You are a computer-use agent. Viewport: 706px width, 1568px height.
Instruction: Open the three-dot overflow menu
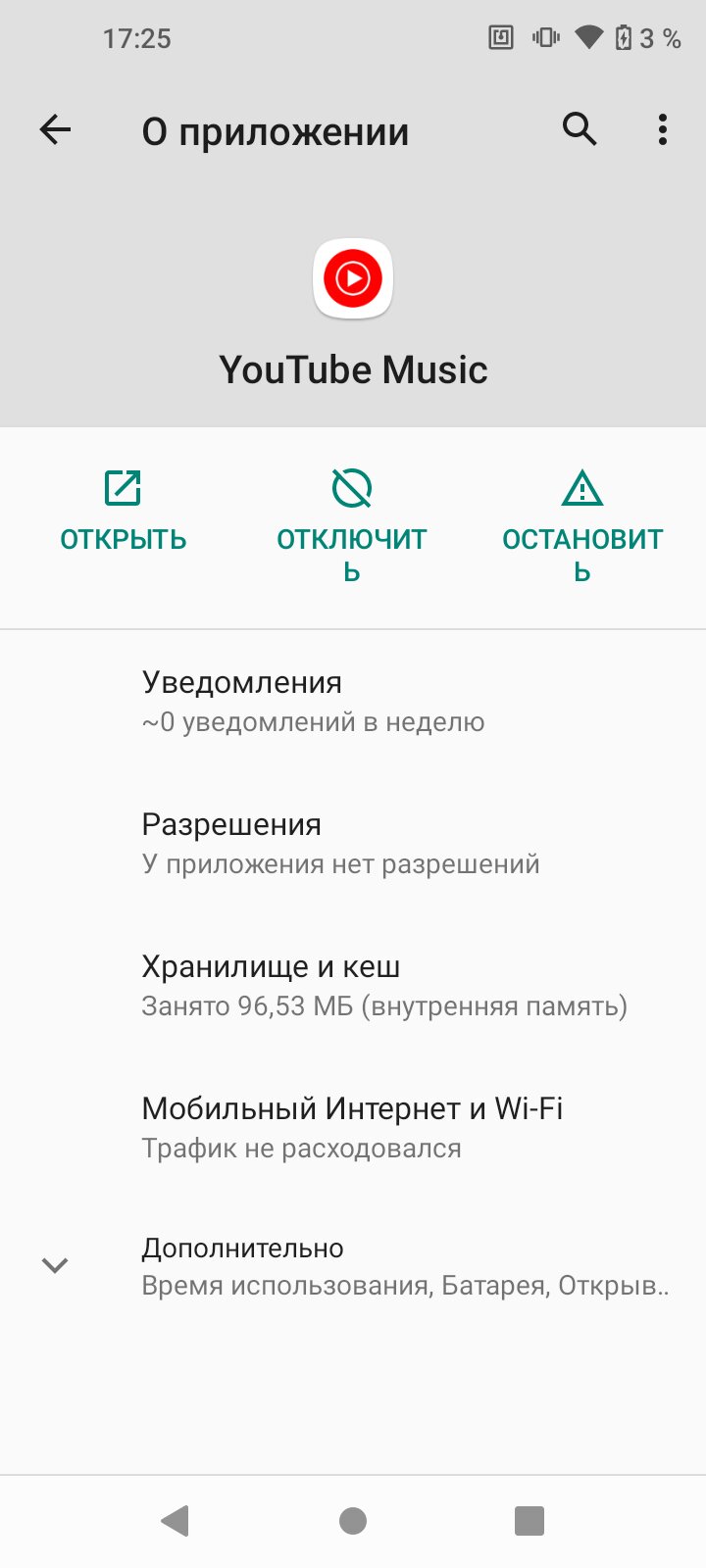click(663, 129)
